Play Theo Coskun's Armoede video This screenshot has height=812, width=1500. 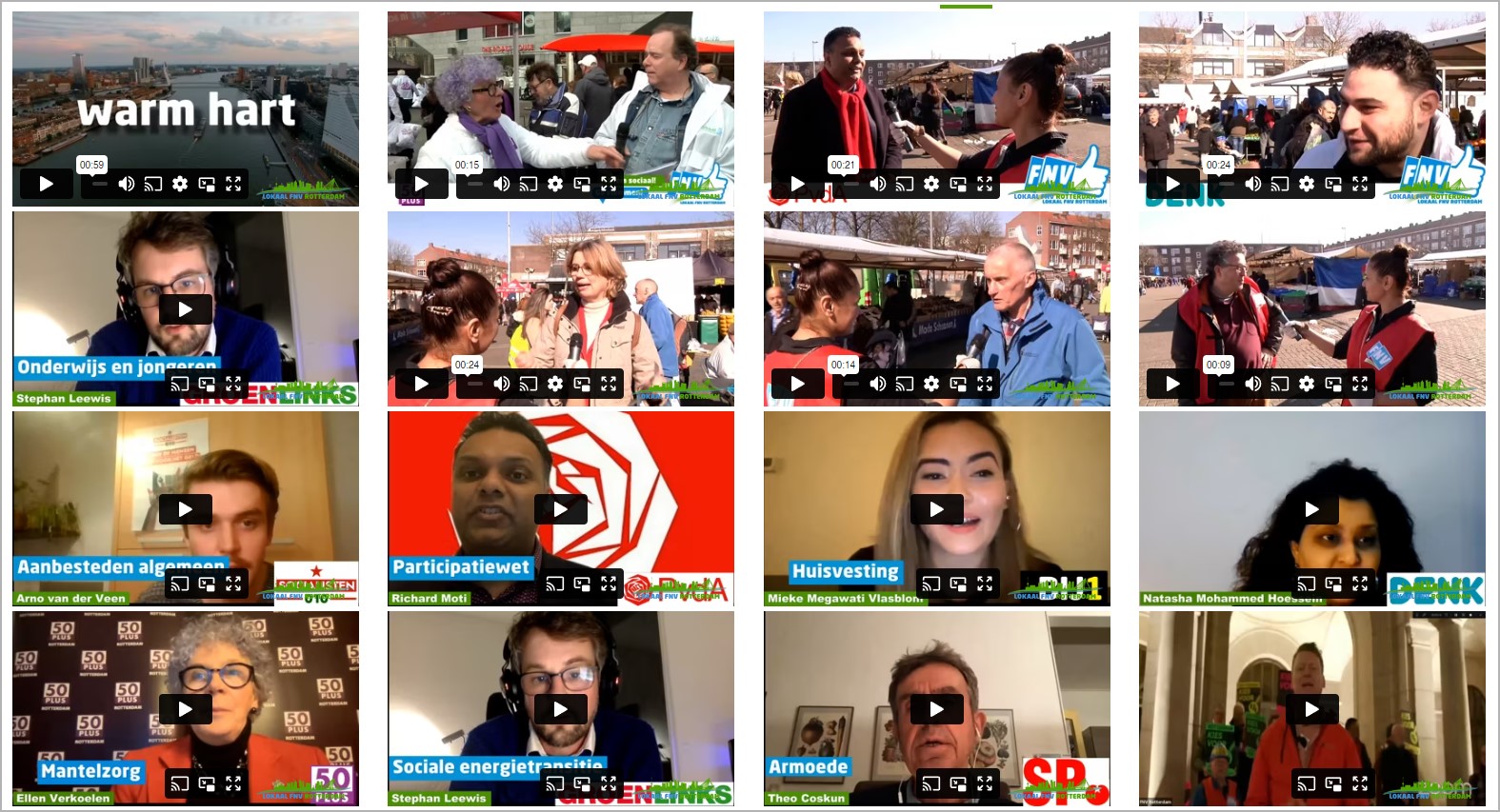coord(936,709)
